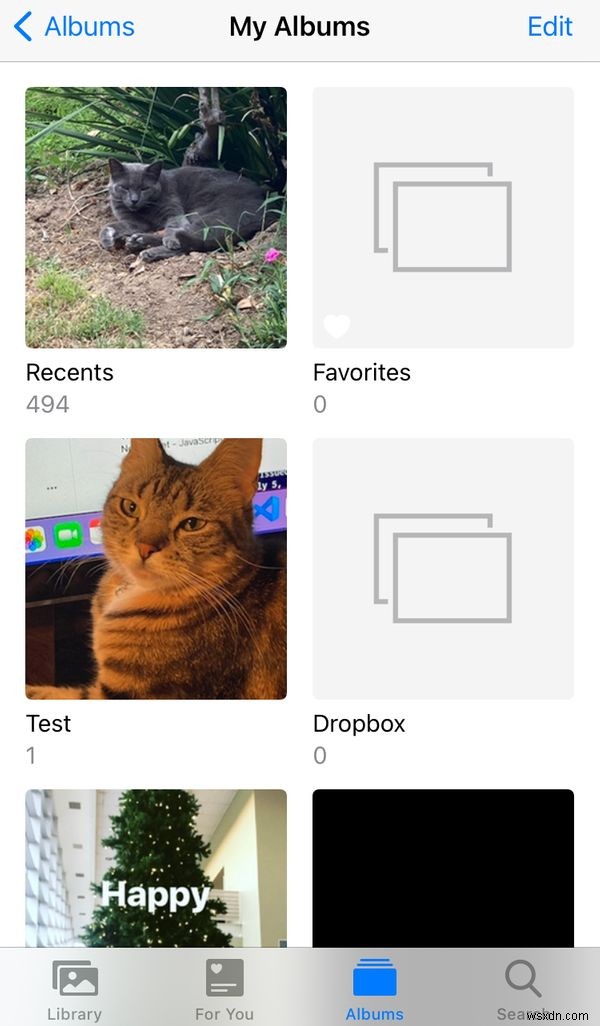600x1026 pixels.
Task: Open the Dropbox album
Action: point(443,568)
